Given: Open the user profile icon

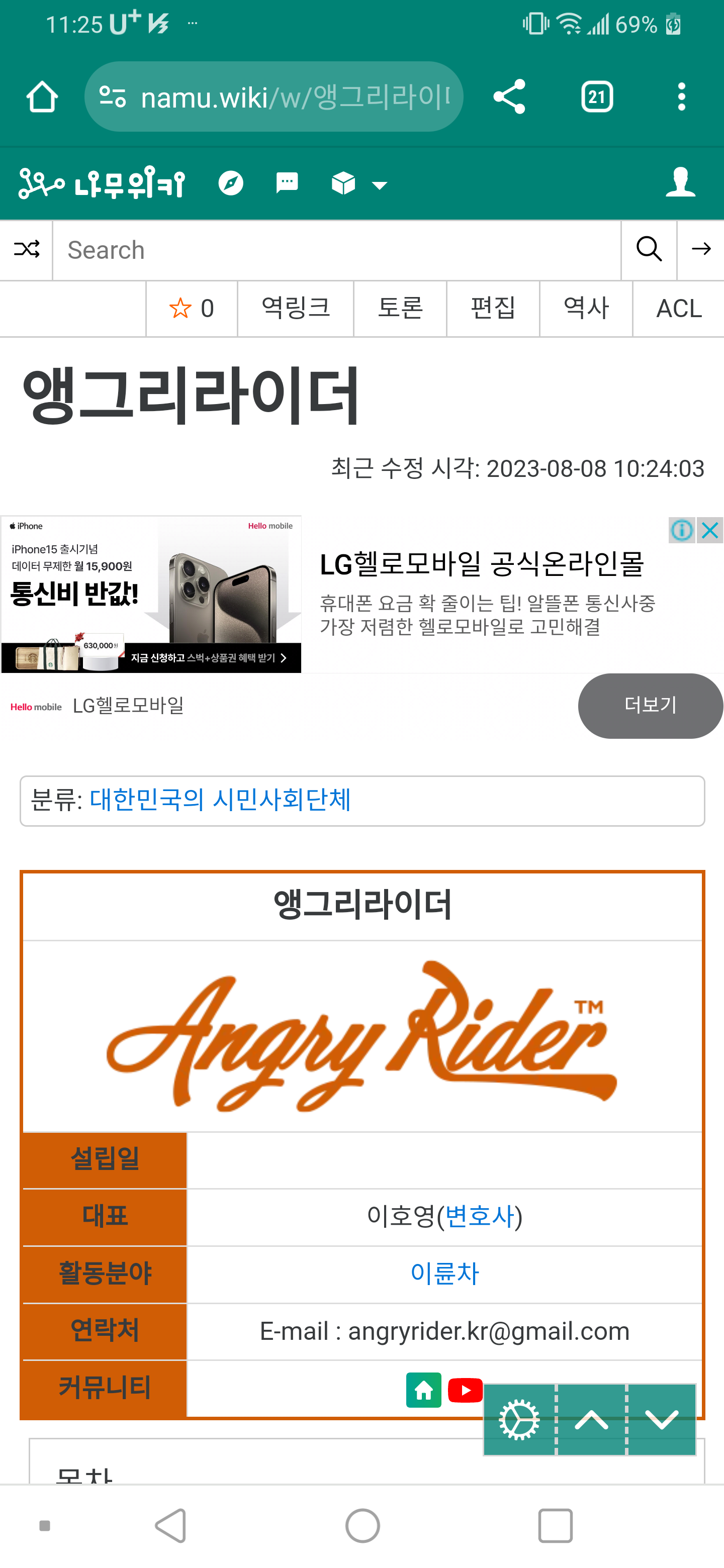Looking at the screenshot, I should (x=680, y=182).
